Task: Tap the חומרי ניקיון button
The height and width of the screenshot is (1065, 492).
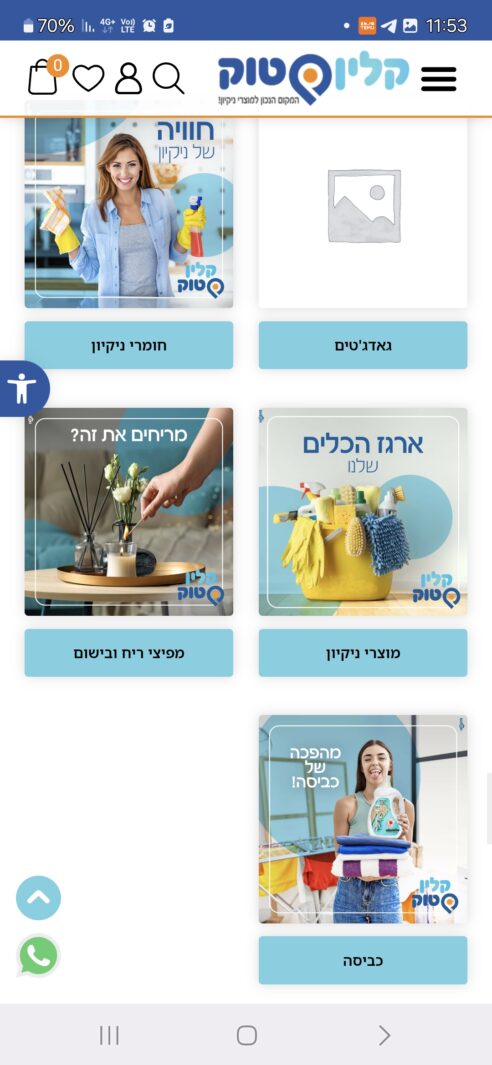Action: pos(129,345)
